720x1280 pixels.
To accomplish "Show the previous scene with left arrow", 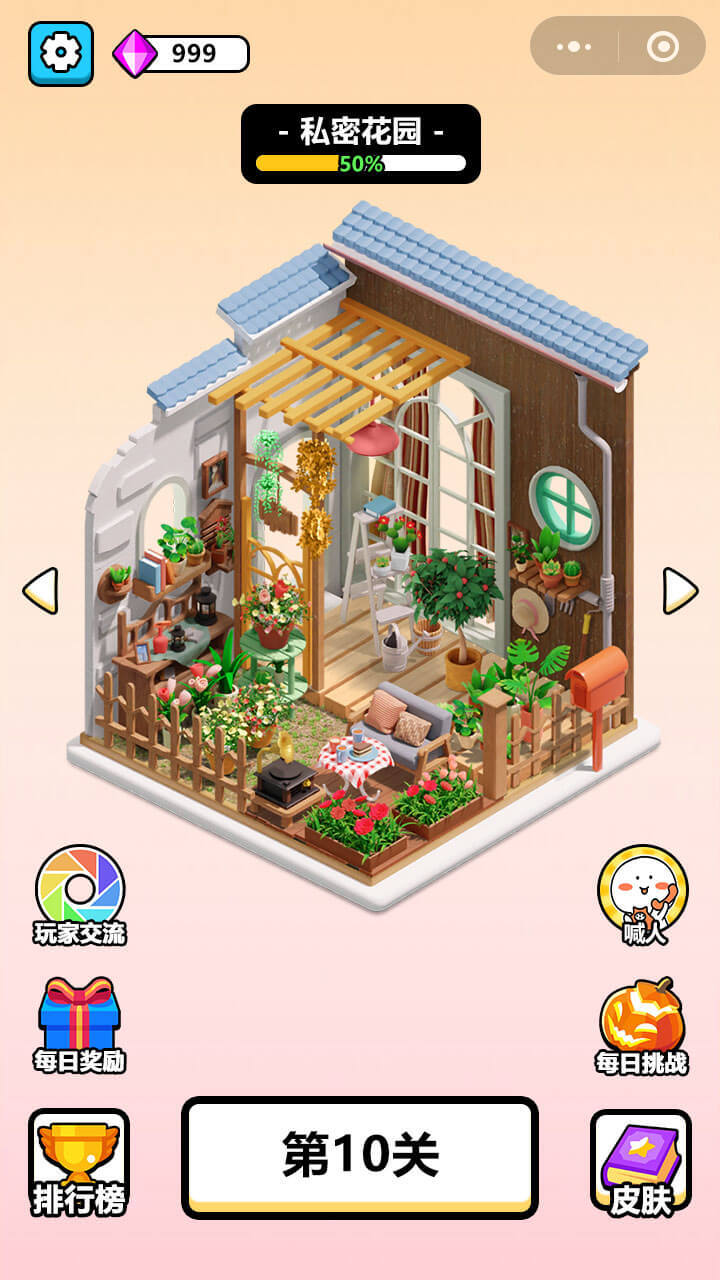I will [40, 591].
